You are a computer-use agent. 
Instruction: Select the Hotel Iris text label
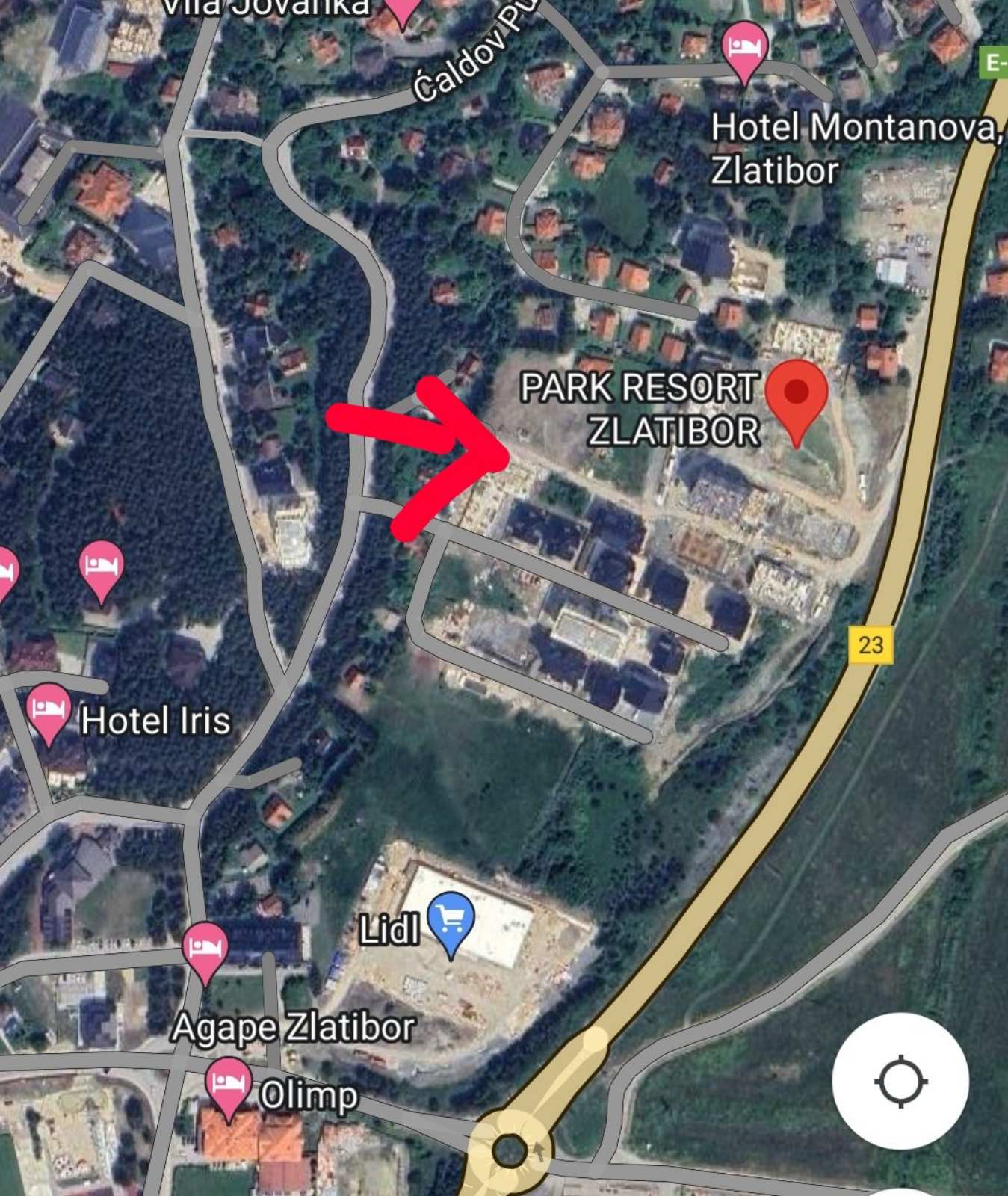pos(158,720)
